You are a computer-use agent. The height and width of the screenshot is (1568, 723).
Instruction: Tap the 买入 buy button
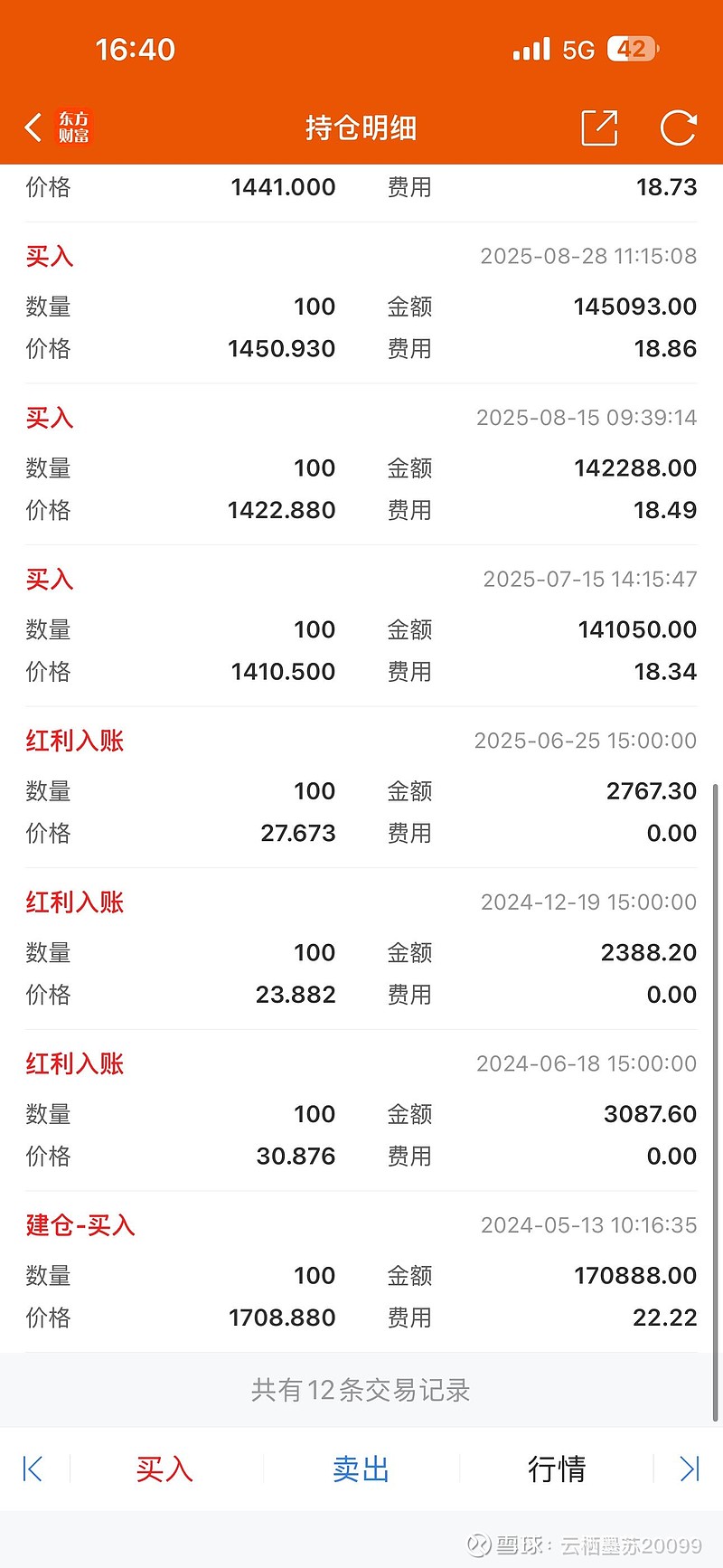(164, 1469)
